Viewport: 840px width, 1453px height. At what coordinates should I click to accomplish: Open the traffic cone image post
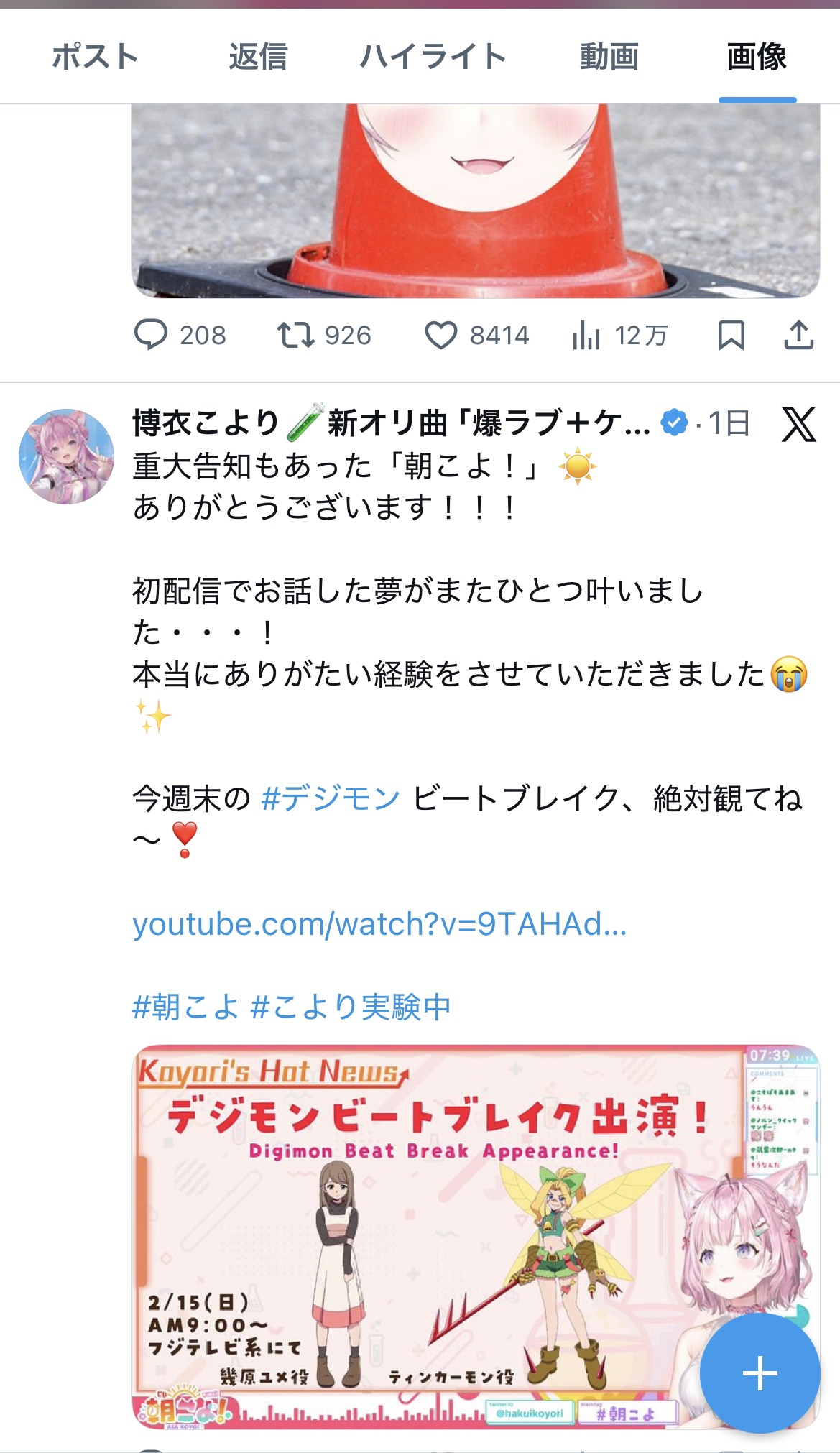point(476,201)
